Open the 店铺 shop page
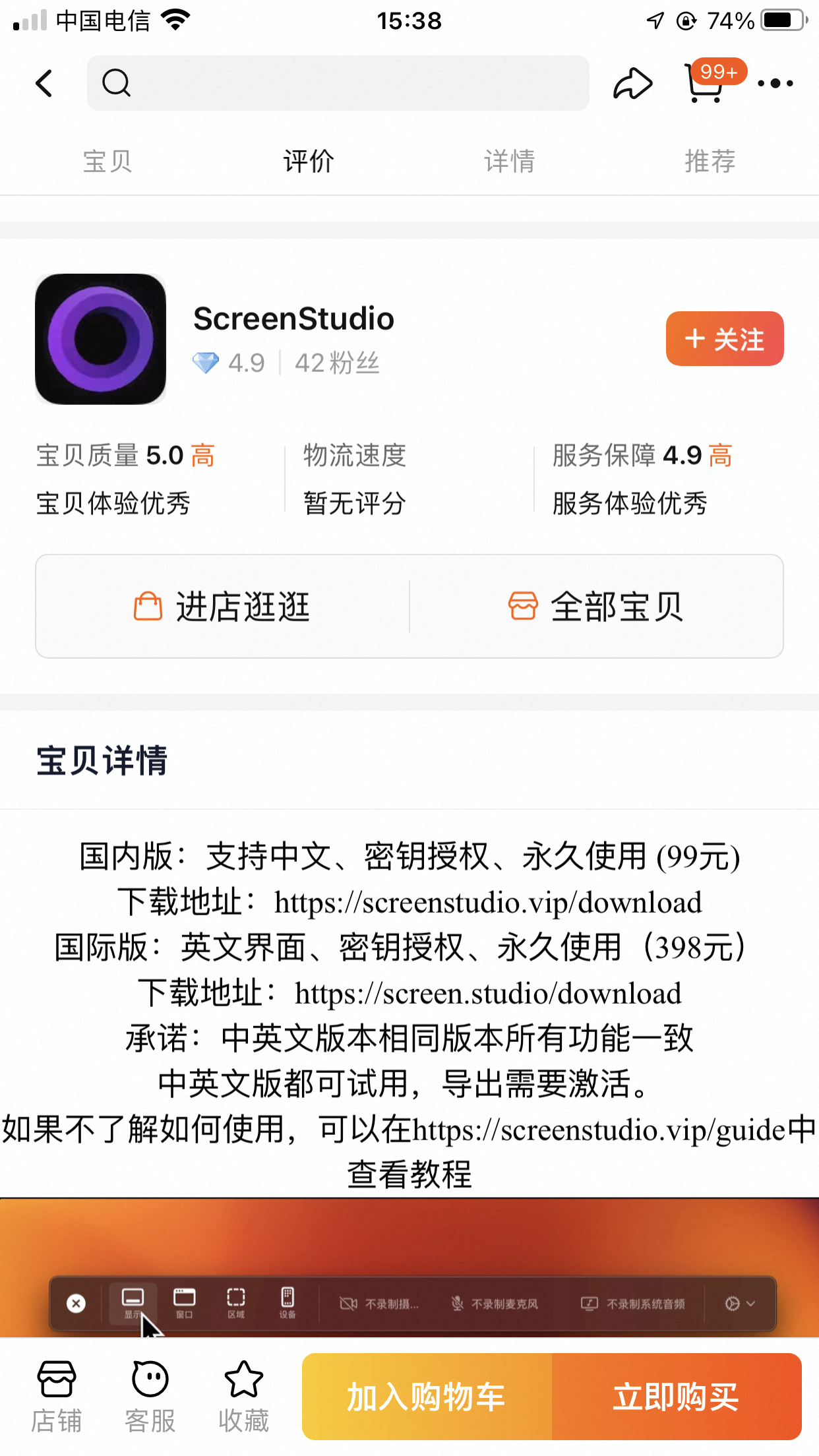The width and height of the screenshot is (819, 1456). (x=57, y=1395)
